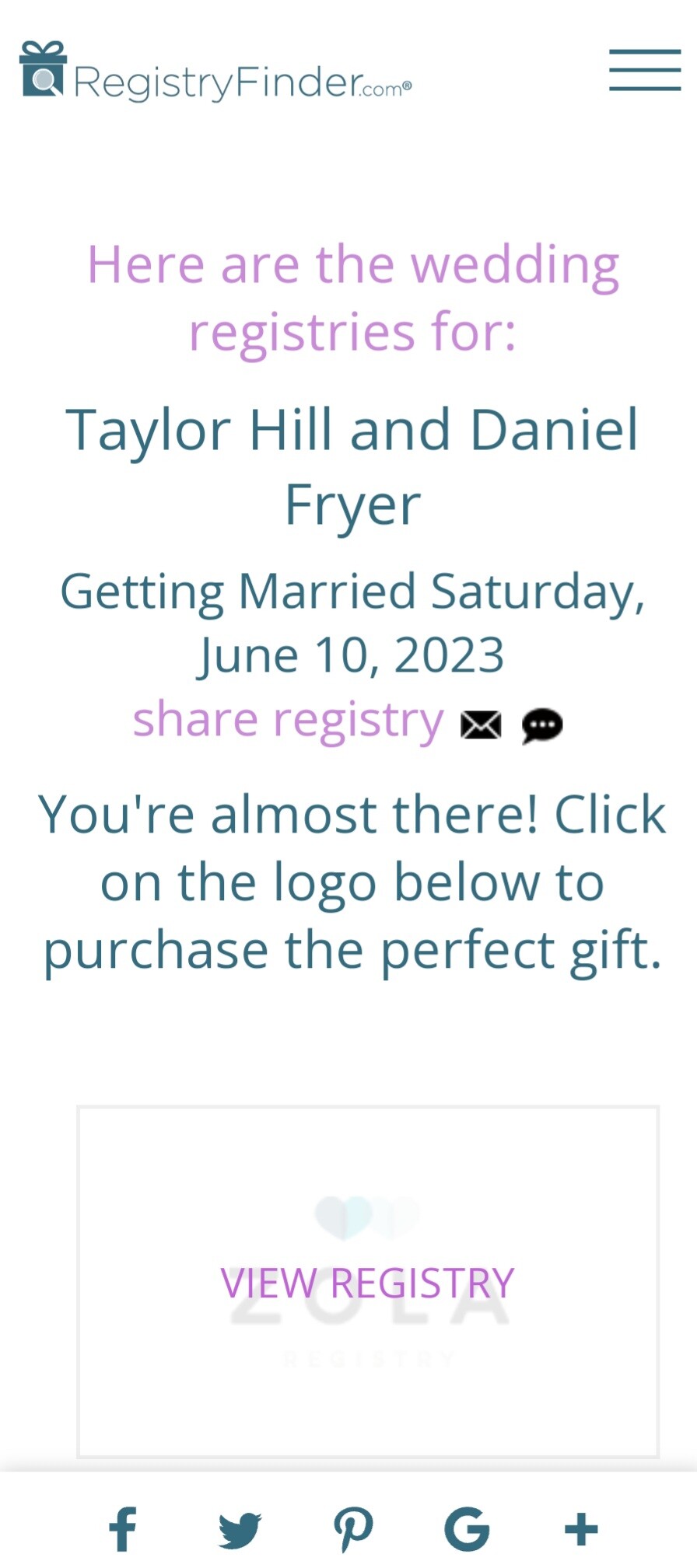Pin this page on Pinterest
Viewport: 697px width, 1568px height.
pos(353,1530)
